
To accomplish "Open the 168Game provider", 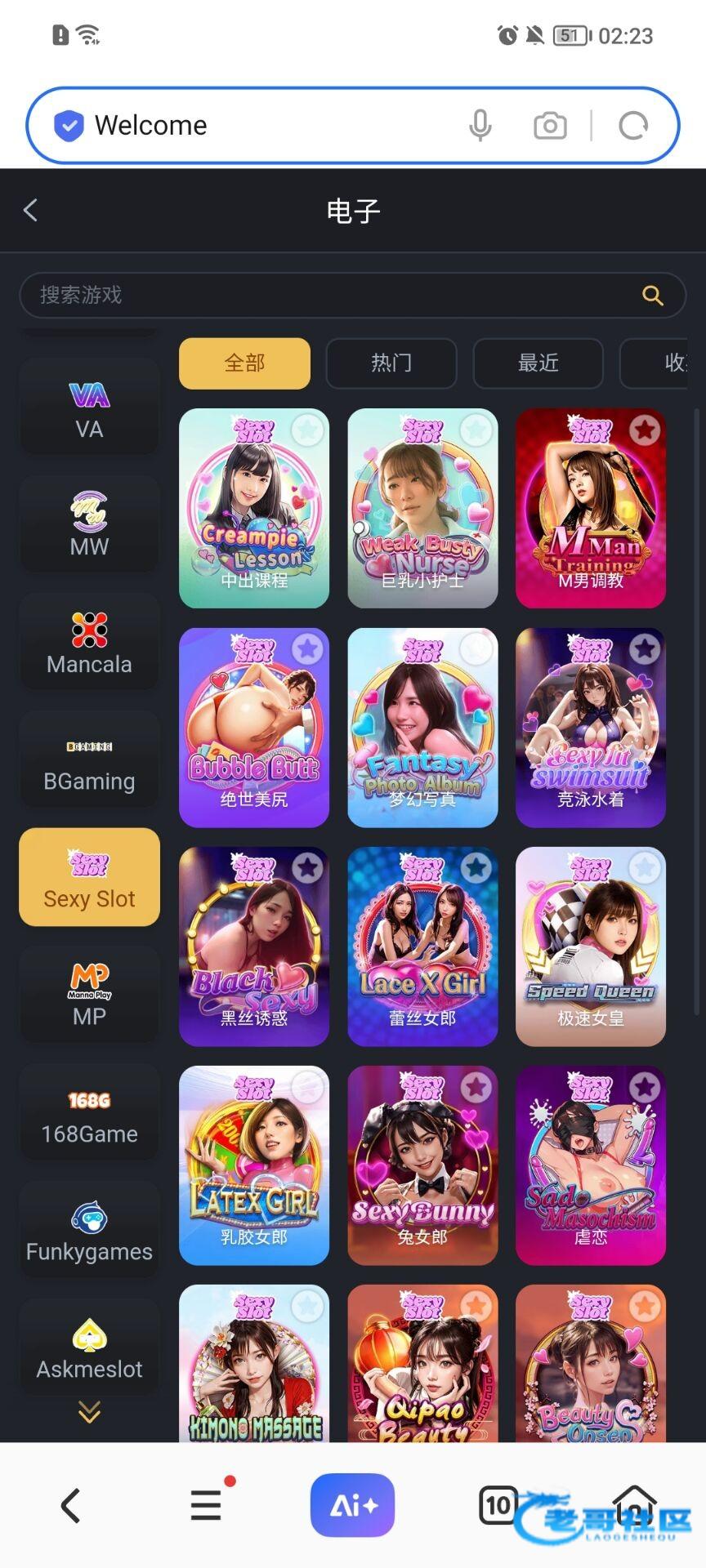I will pyautogui.click(x=89, y=1111).
